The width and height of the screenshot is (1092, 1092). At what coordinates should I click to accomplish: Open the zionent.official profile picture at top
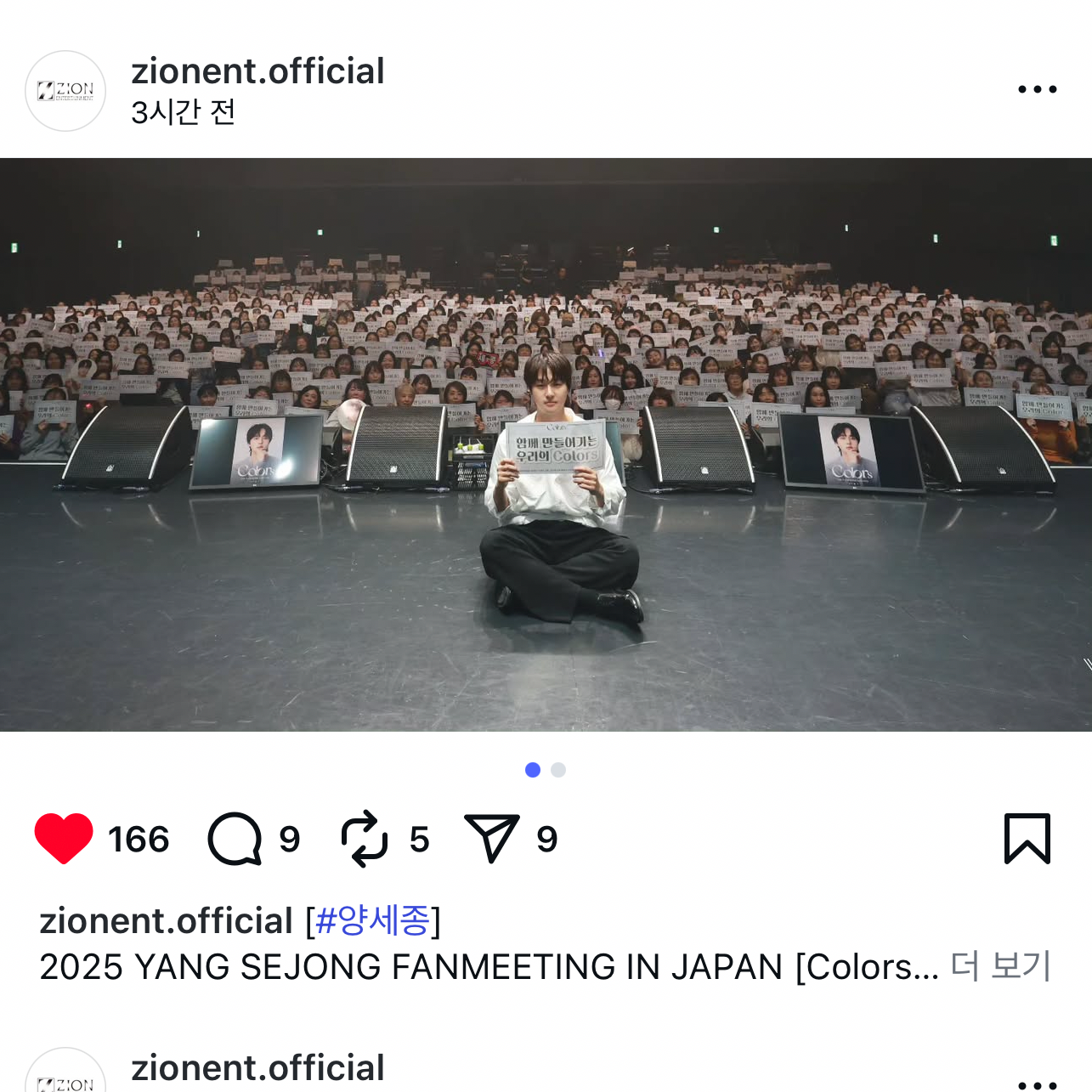tap(65, 91)
